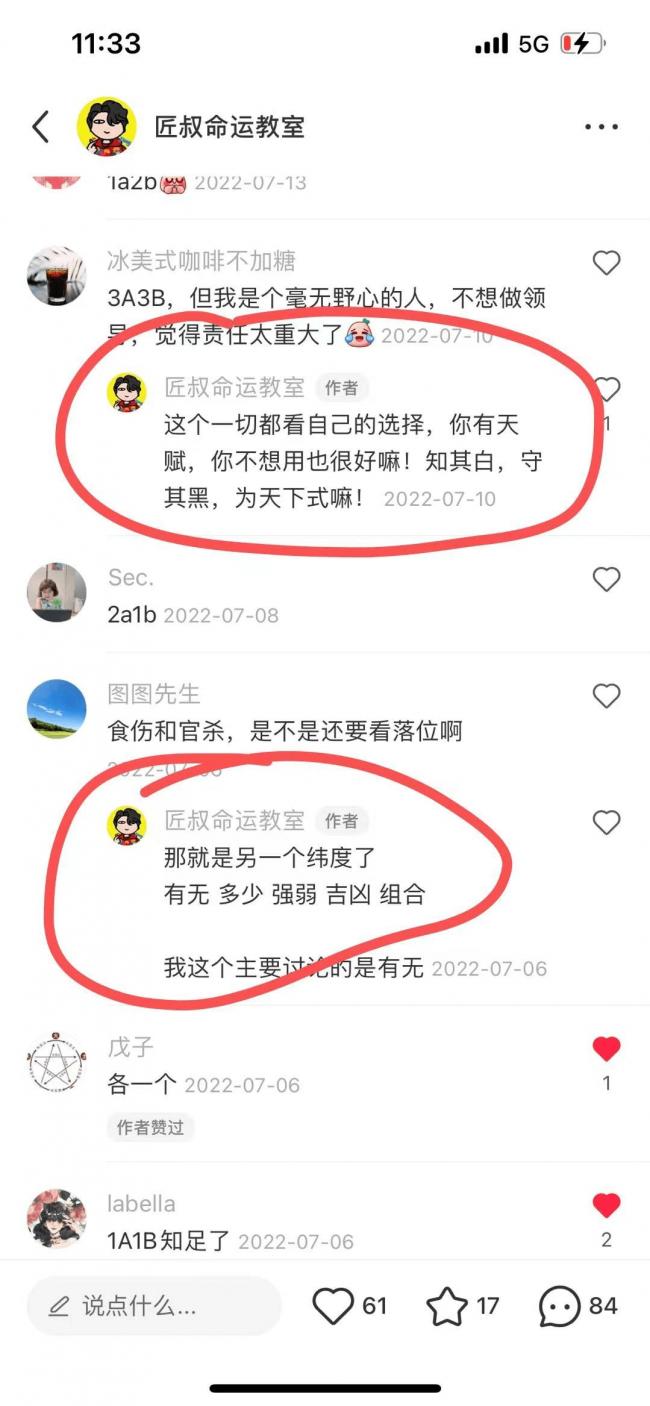Open 匠叔命运教室 profile from header avatar

coord(107,127)
